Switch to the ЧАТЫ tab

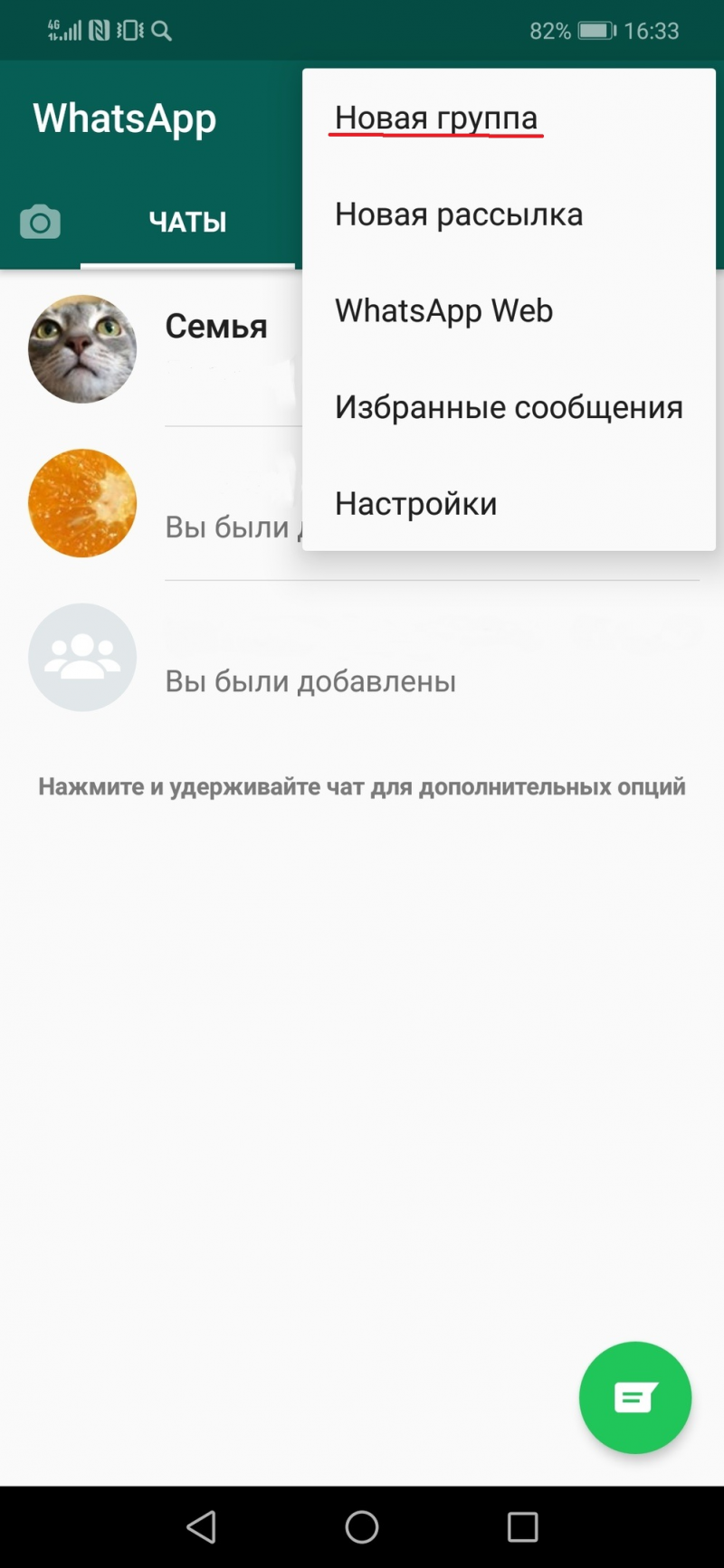[x=186, y=221]
